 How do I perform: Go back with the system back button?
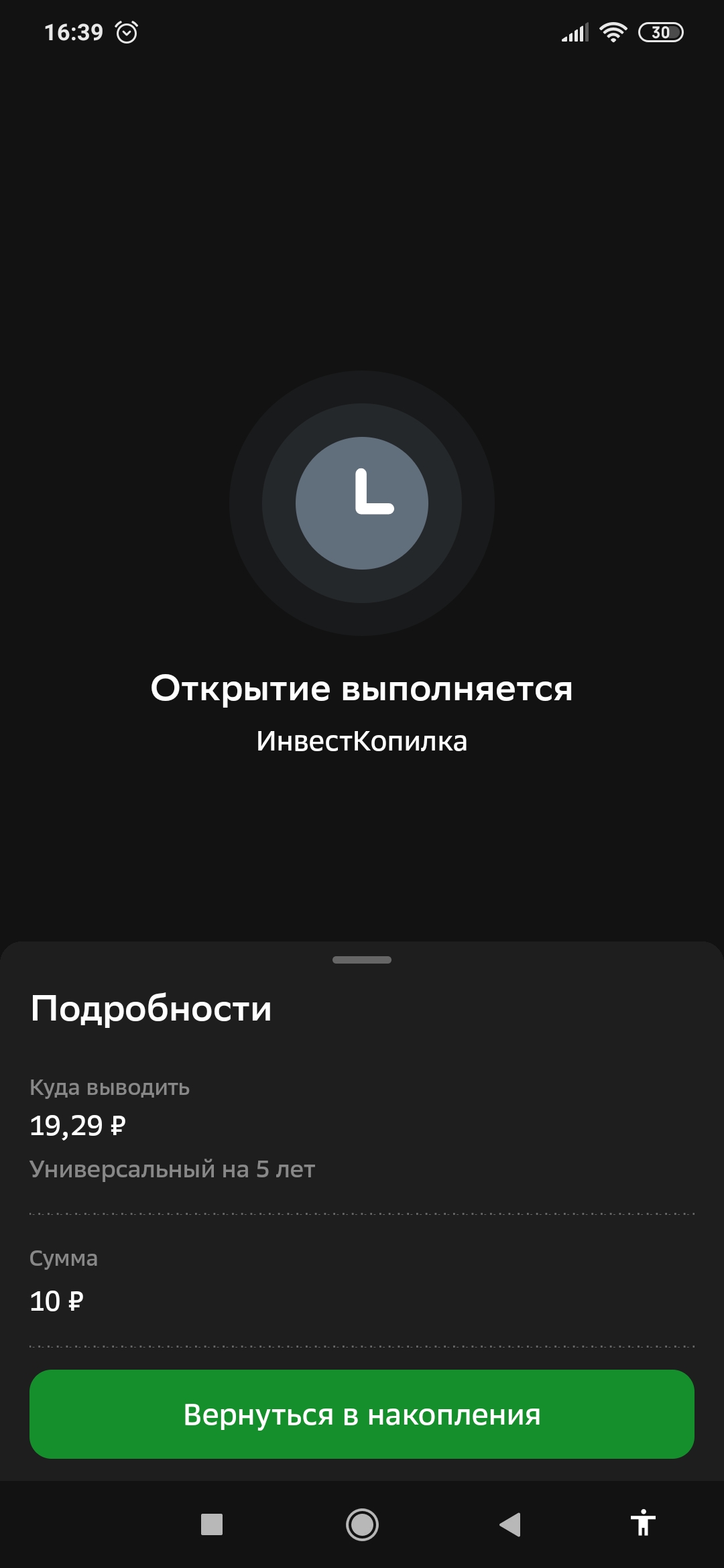[x=510, y=1524]
